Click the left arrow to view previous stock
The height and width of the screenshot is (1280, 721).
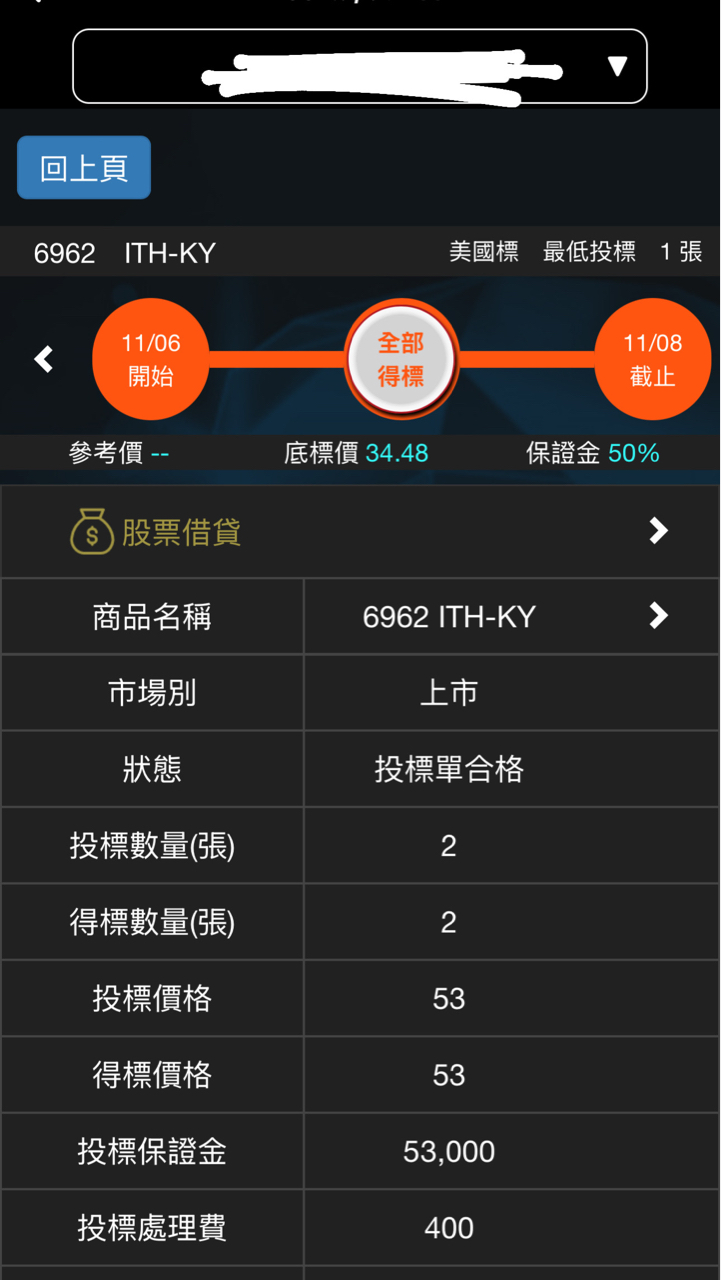tap(42, 358)
